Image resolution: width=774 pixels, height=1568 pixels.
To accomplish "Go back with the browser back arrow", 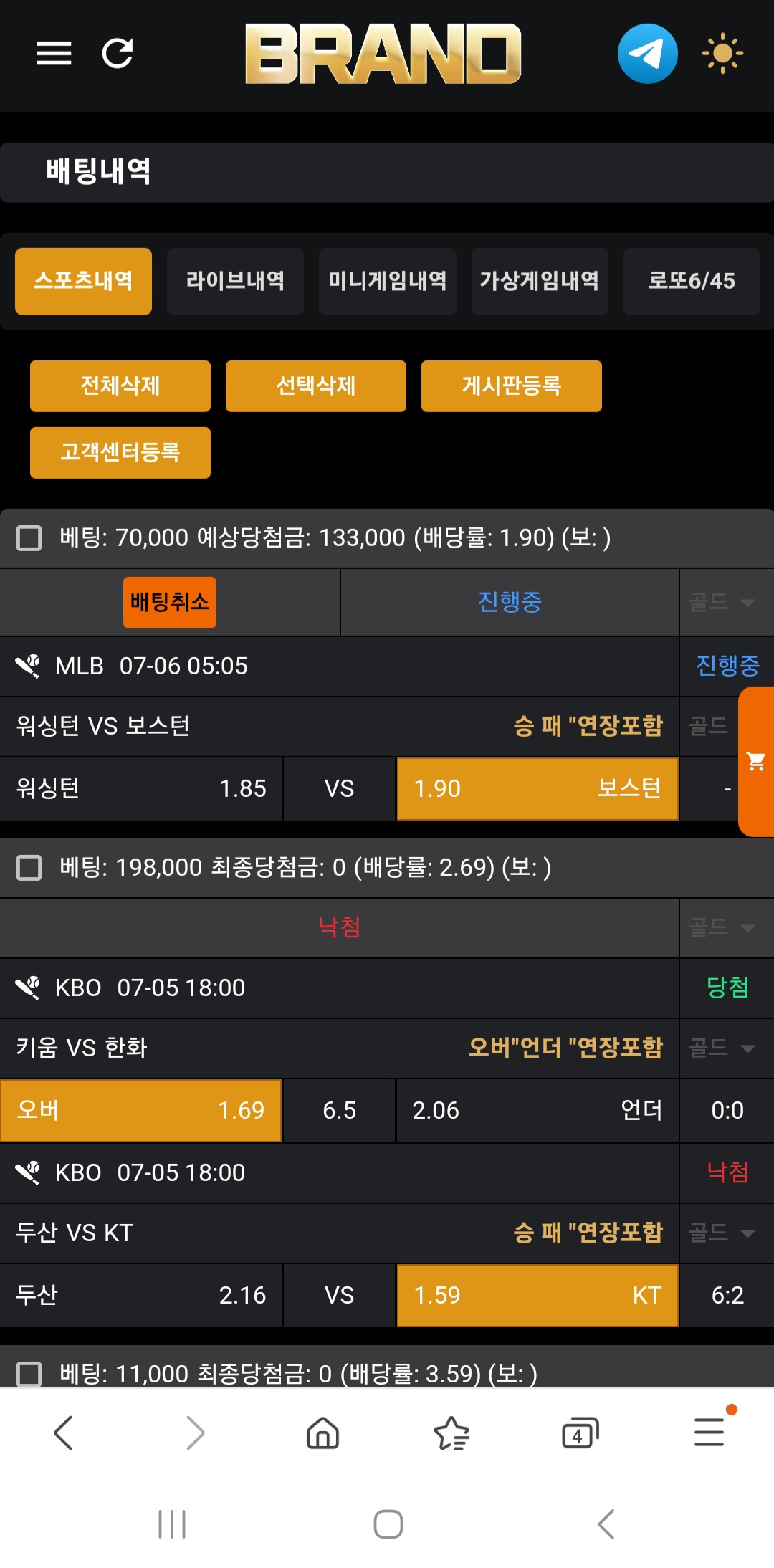I will click(64, 1433).
